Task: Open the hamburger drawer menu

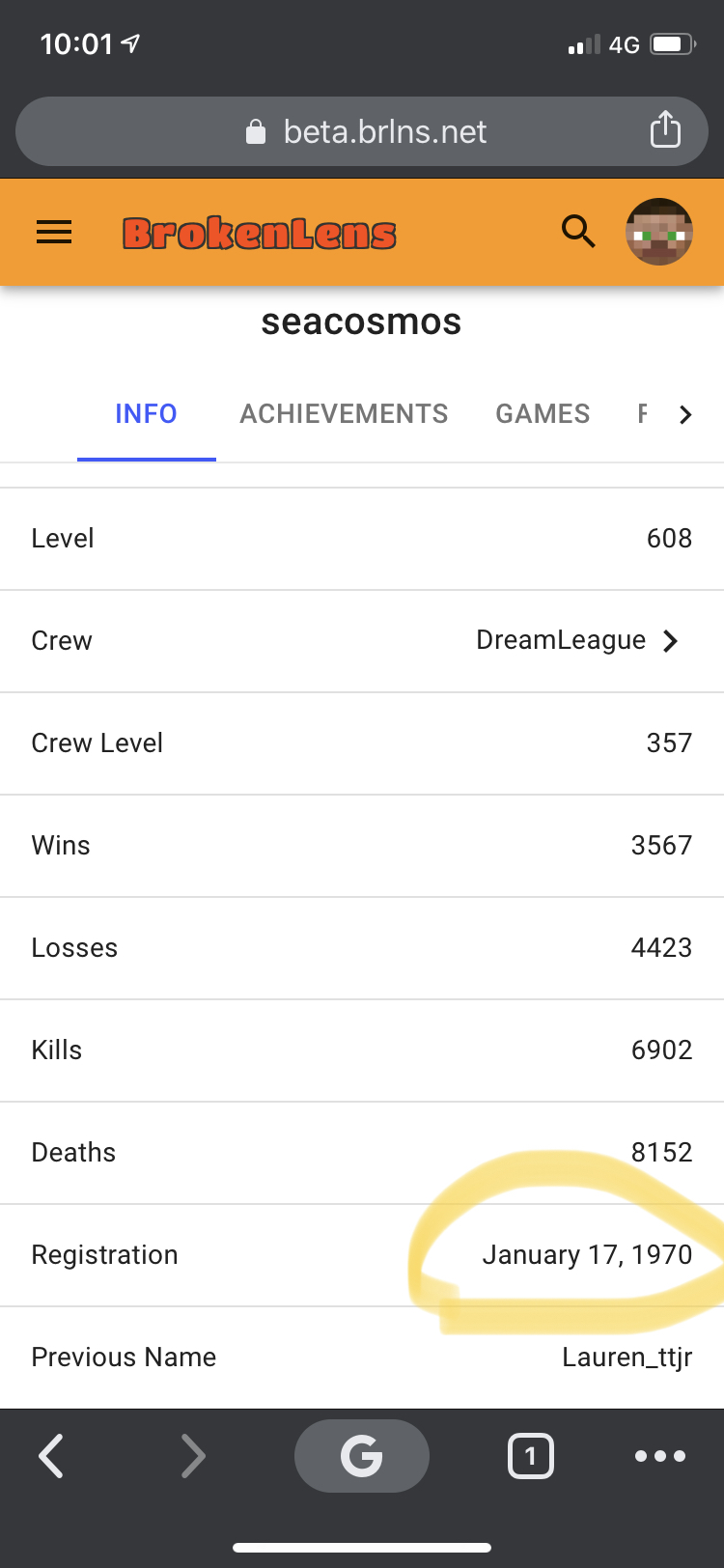Action: tap(54, 232)
